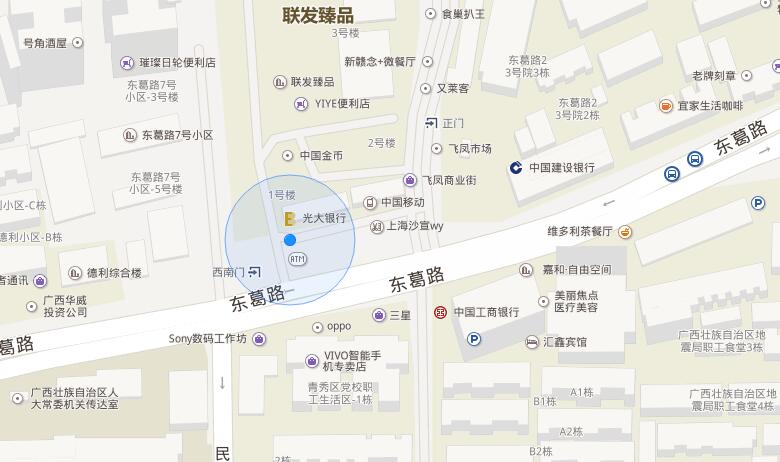Open the 维多利茶餐厅 restaurant marker
780x462 pixels.
click(625, 232)
